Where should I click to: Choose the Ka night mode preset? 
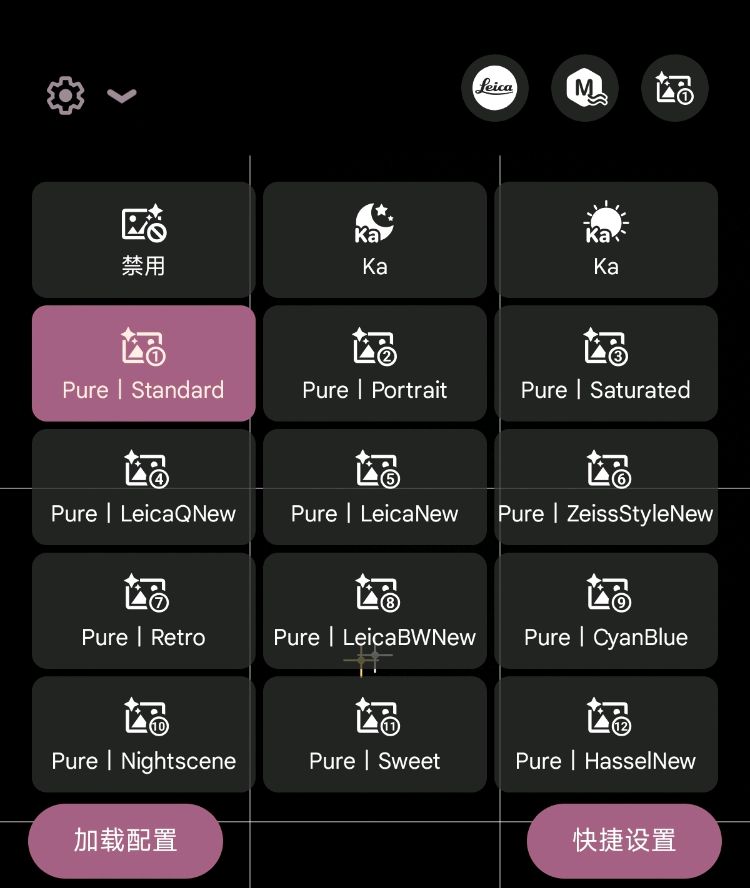[374, 240]
